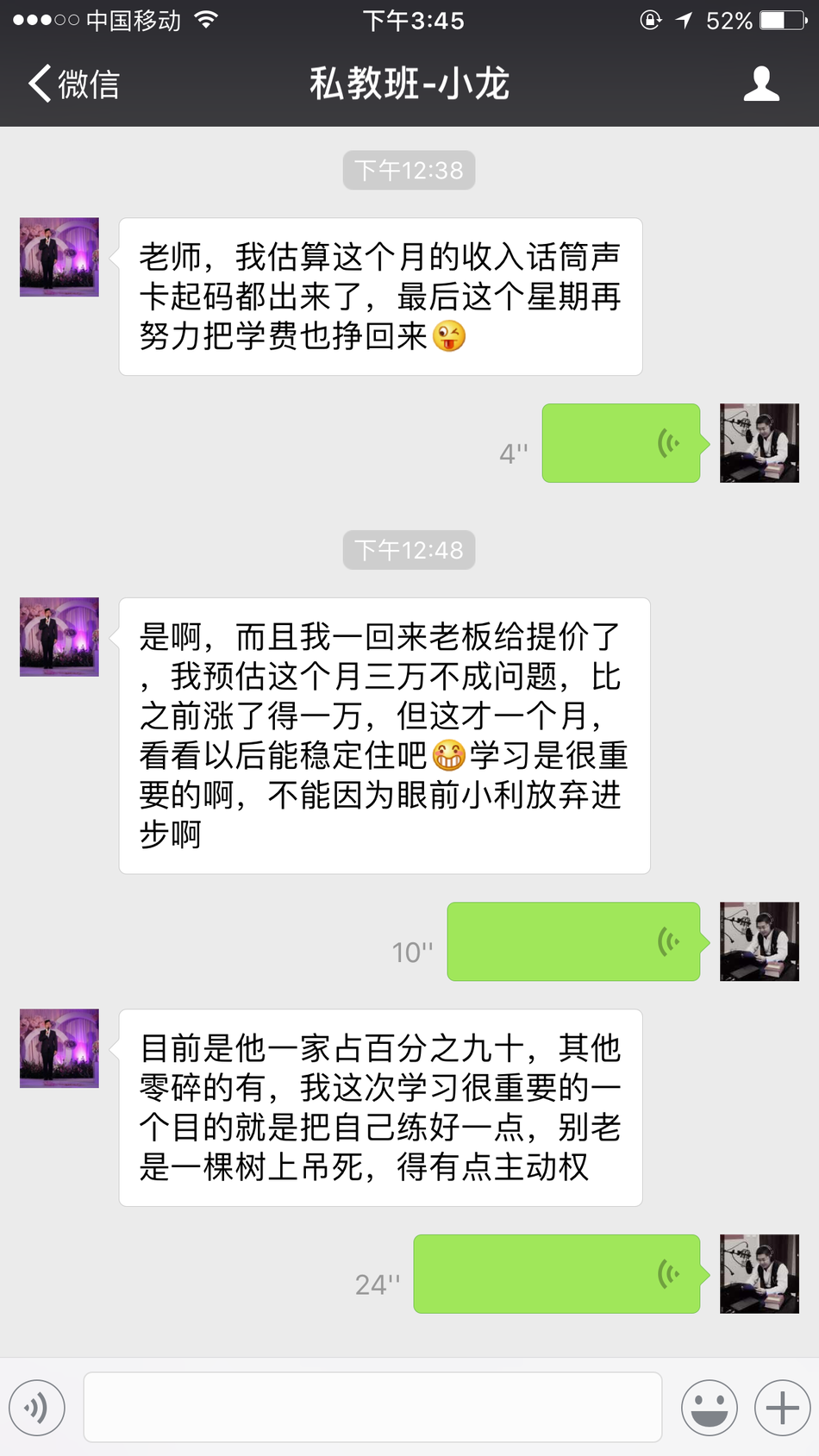Open the plus attachment menu
819x1456 pixels.
[x=782, y=1408]
